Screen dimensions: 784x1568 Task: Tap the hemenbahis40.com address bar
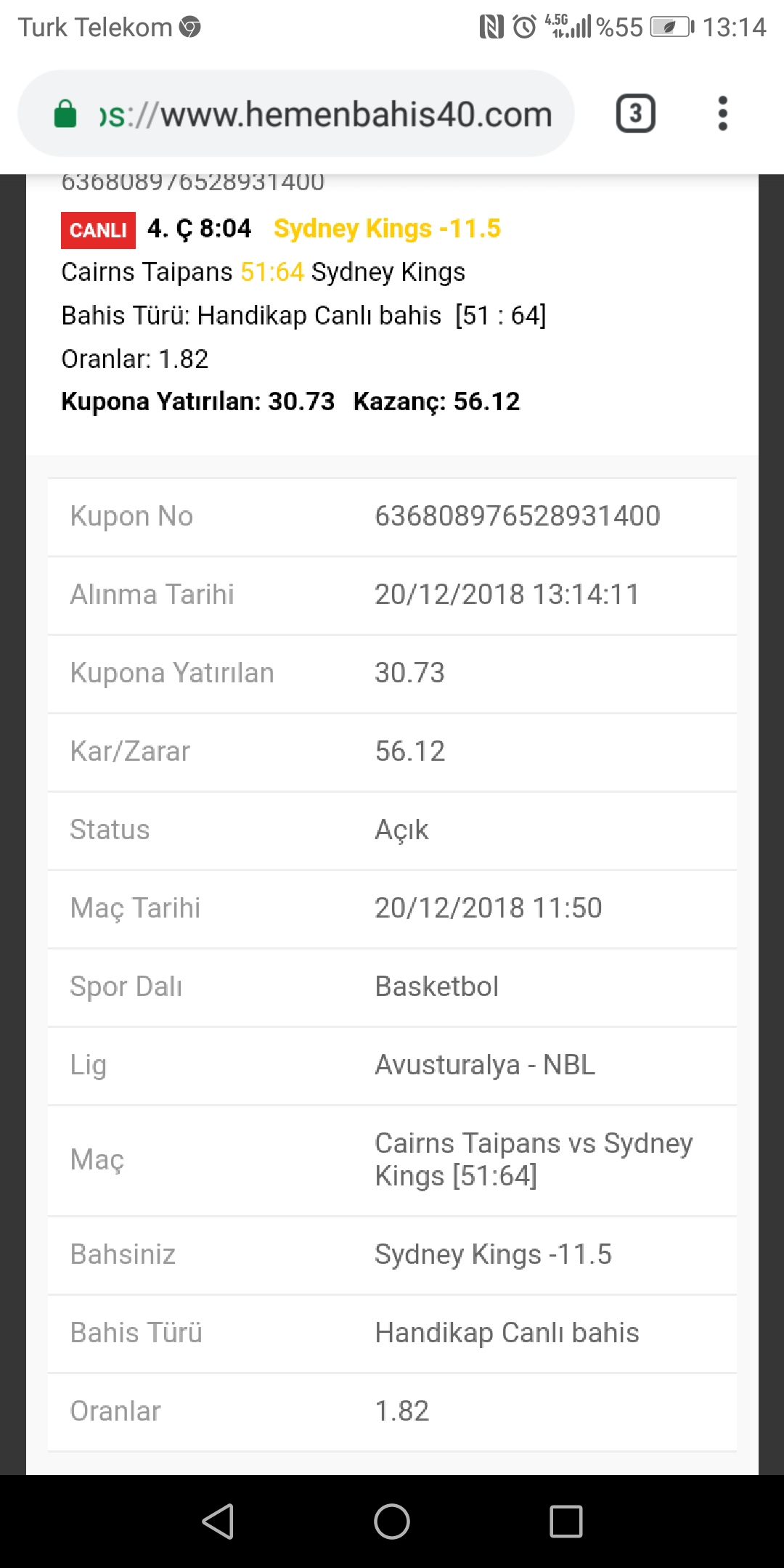pos(296,114)
